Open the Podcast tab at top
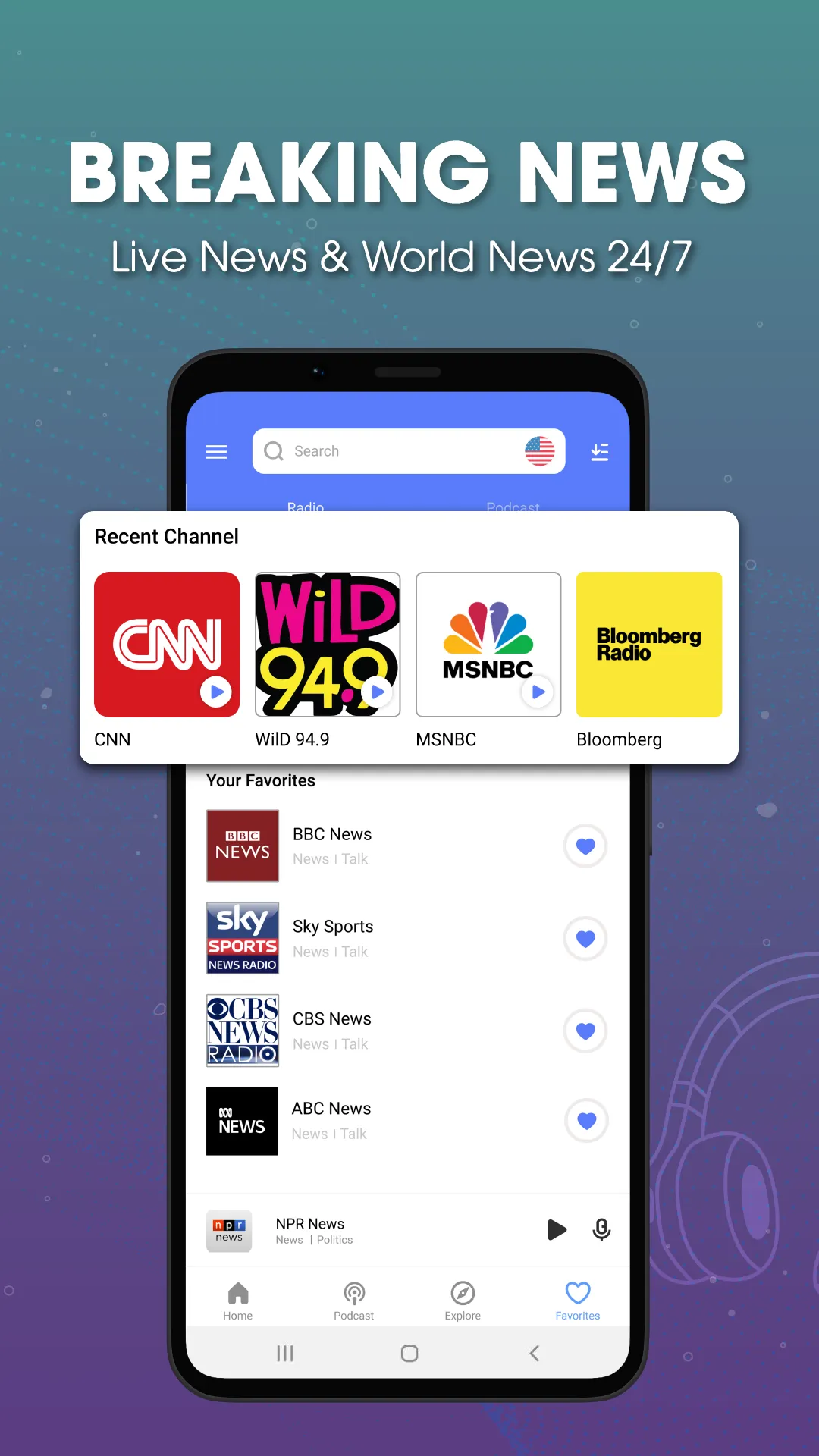Viewport: 819px width, 1456px height. pyautogui.click(x=513, y=507)
